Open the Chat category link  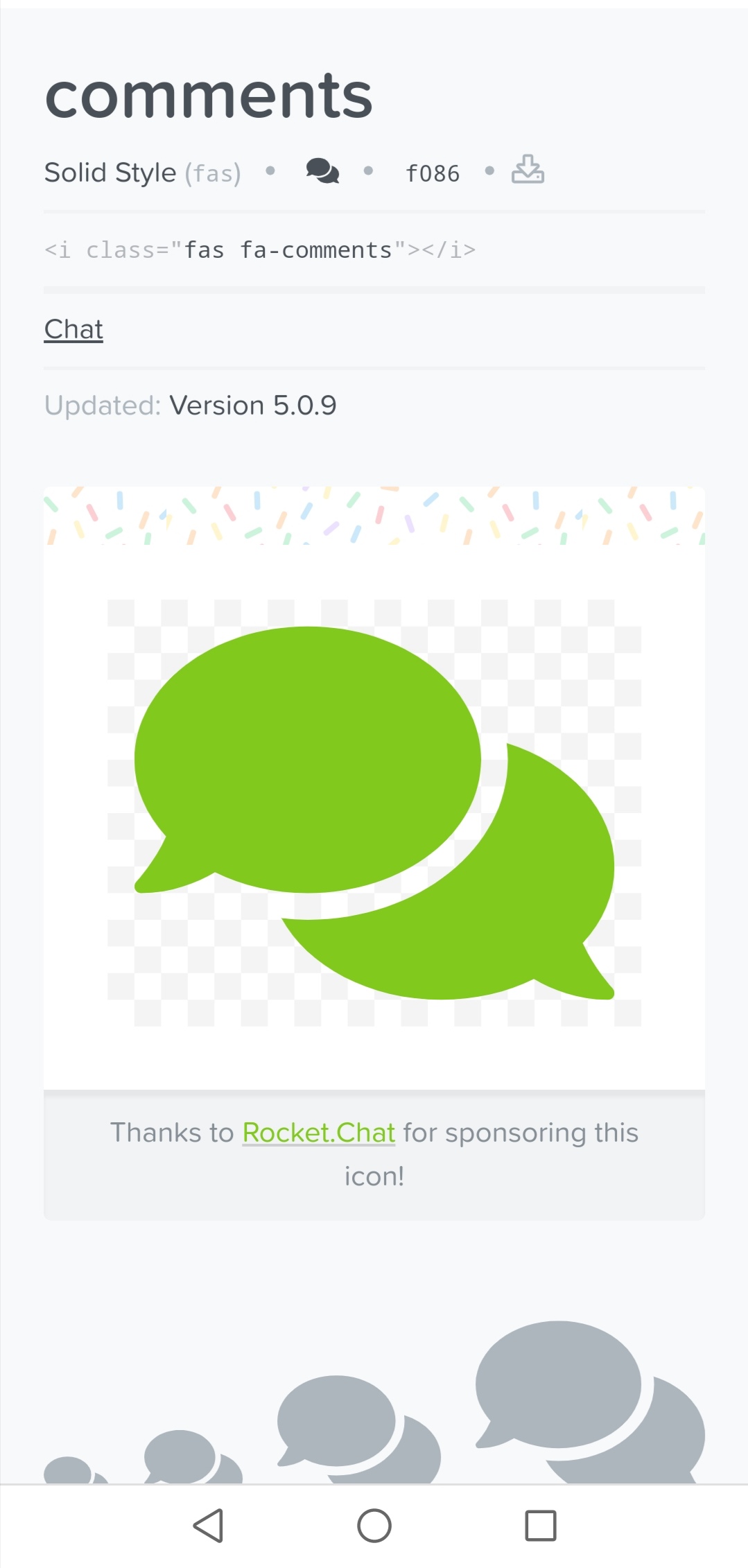[73, 329]
